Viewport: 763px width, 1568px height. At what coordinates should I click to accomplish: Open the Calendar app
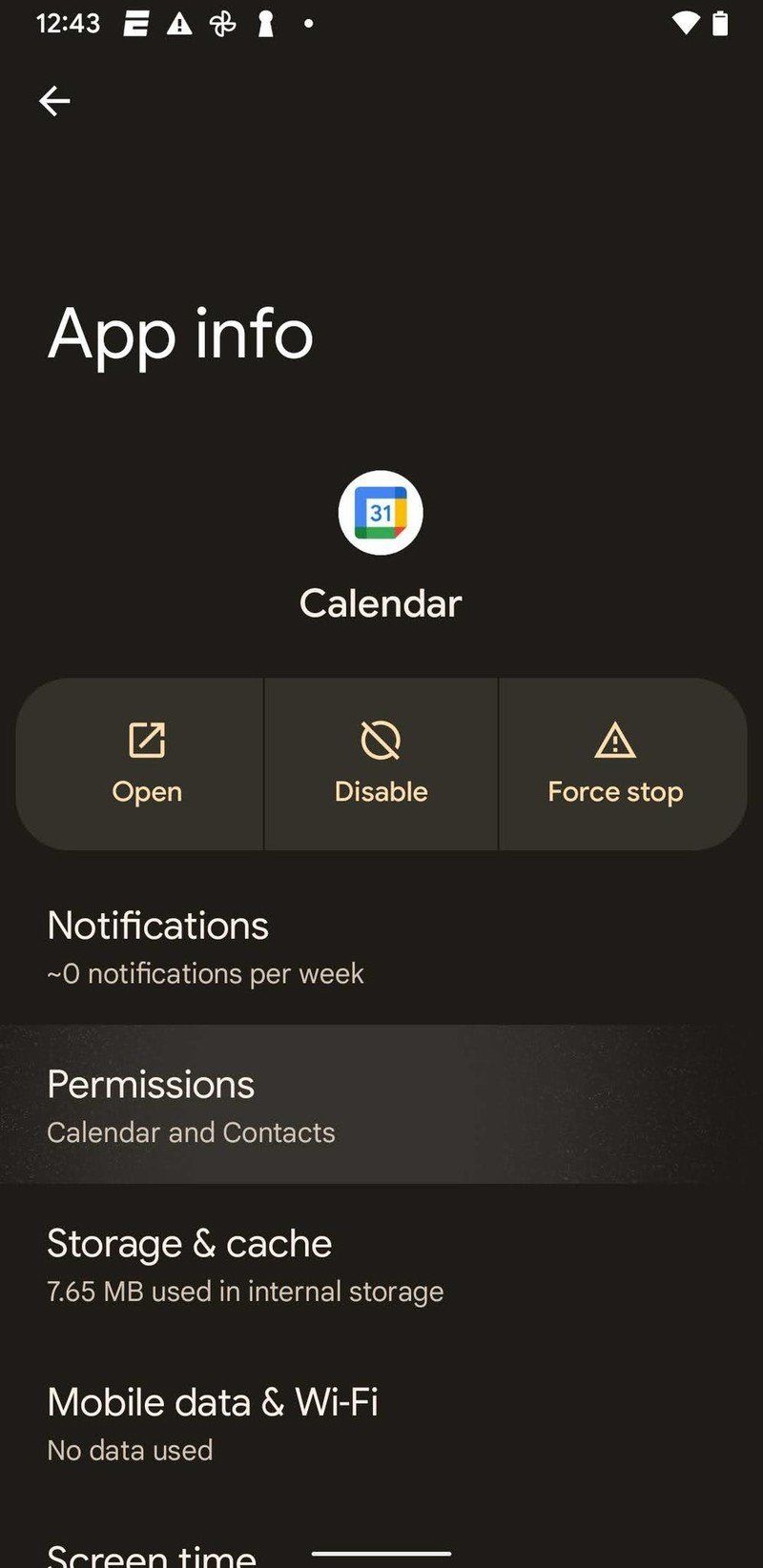tap(146, 764)
